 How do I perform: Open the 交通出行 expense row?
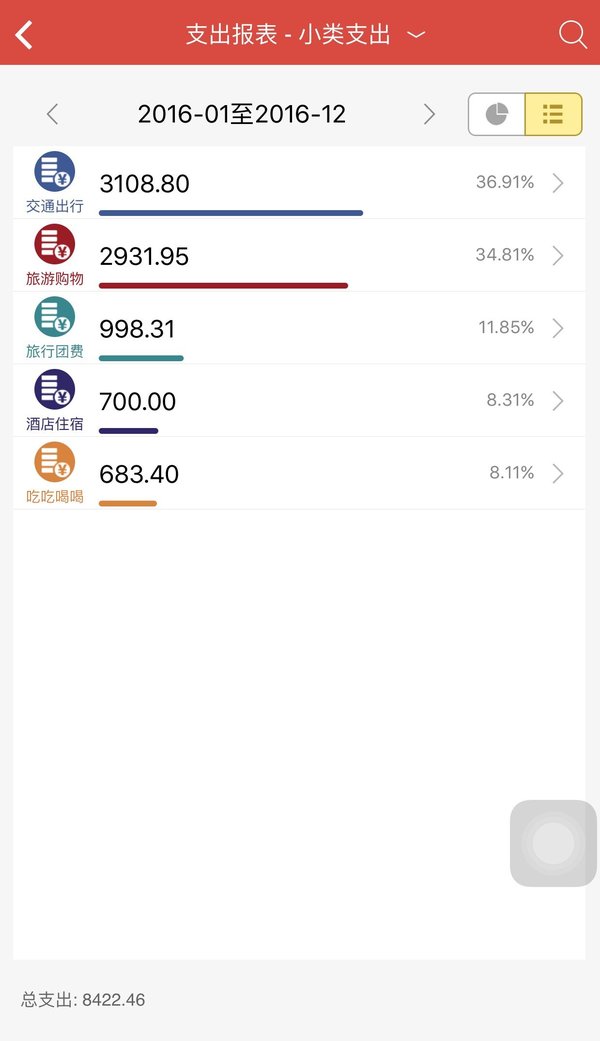[299, 183]
